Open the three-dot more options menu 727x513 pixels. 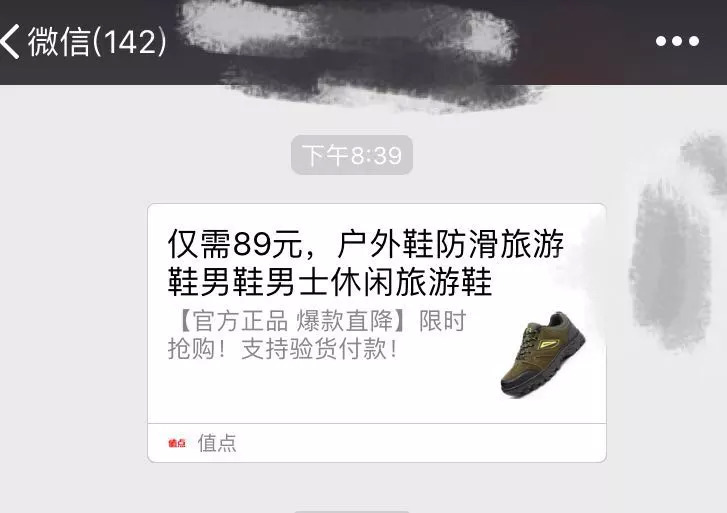click(x=677, y=42)
